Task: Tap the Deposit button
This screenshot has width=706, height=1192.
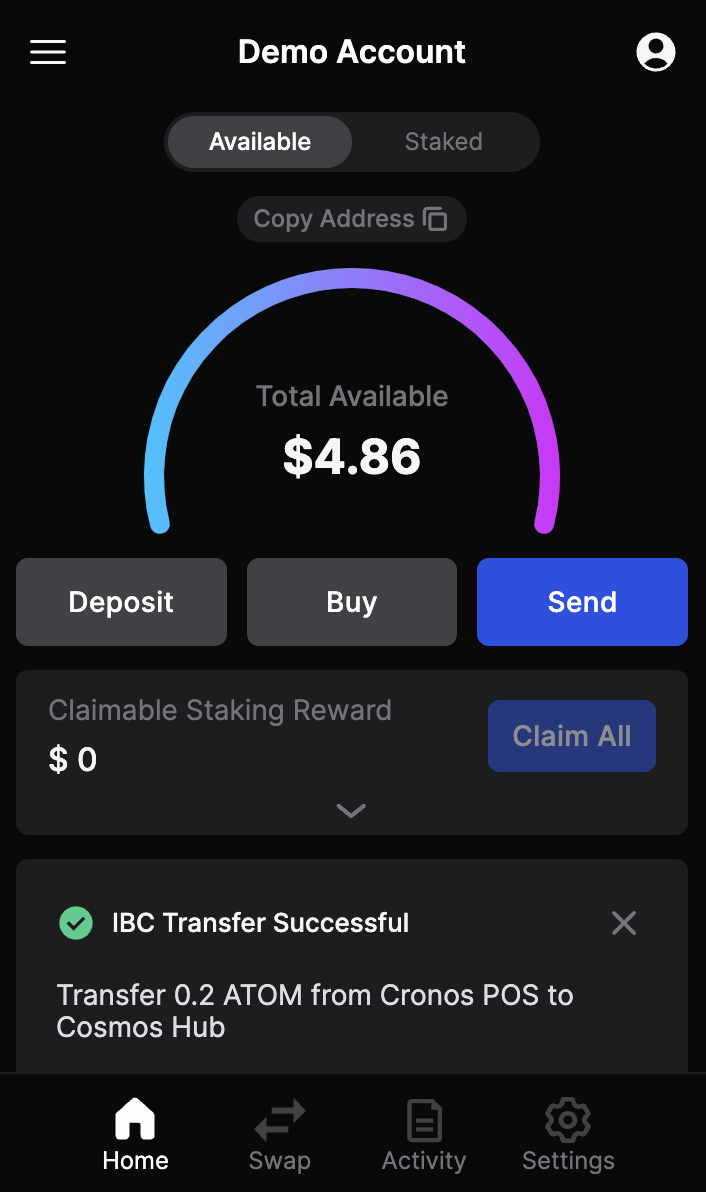Action: click(x=121, y=602)
